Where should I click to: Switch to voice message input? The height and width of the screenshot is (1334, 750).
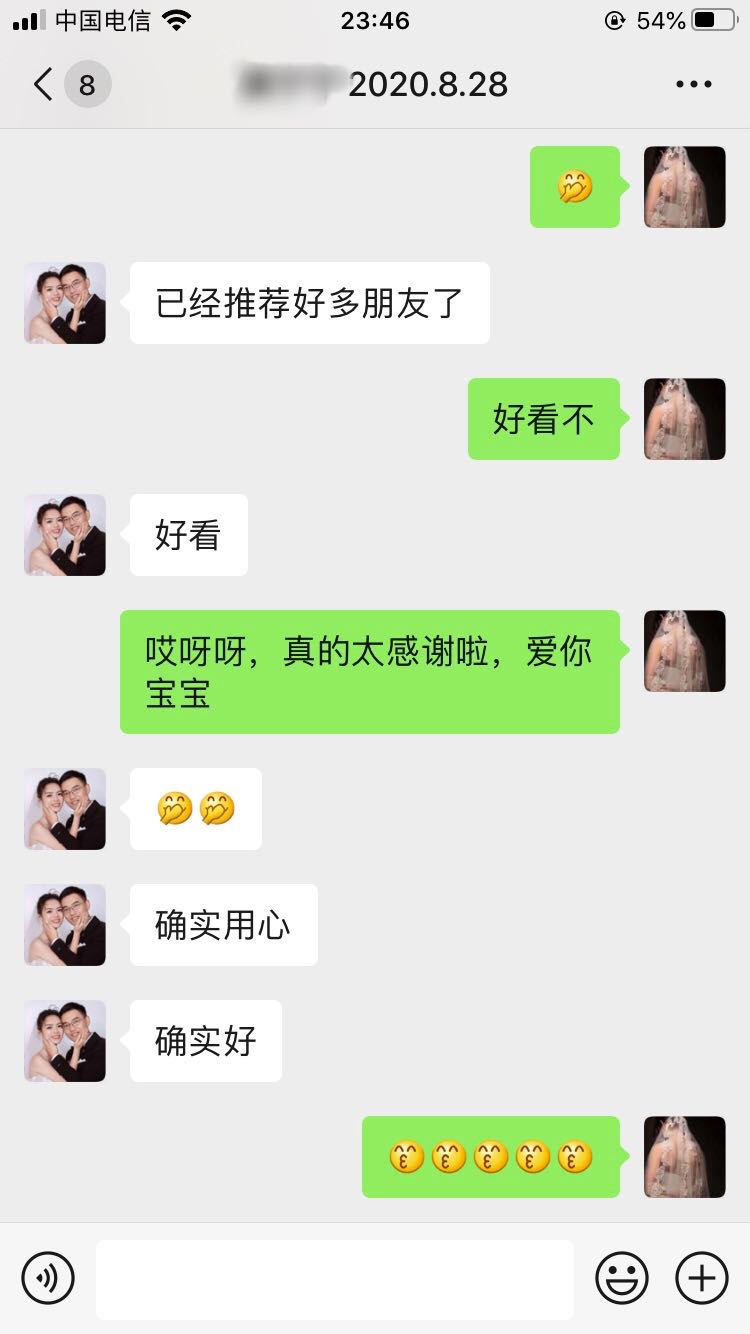pos(48,1278)
